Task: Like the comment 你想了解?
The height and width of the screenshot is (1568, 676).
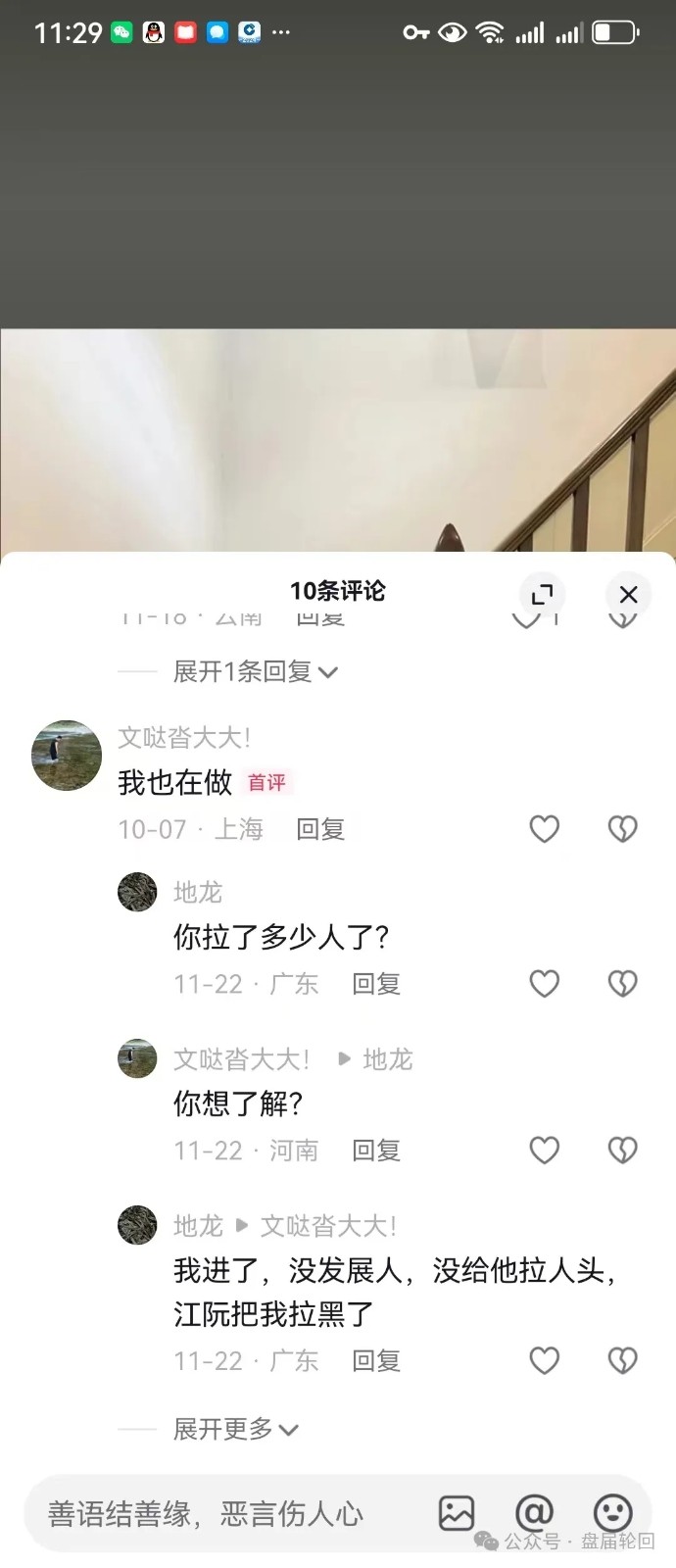Action: coord(544,1150)
